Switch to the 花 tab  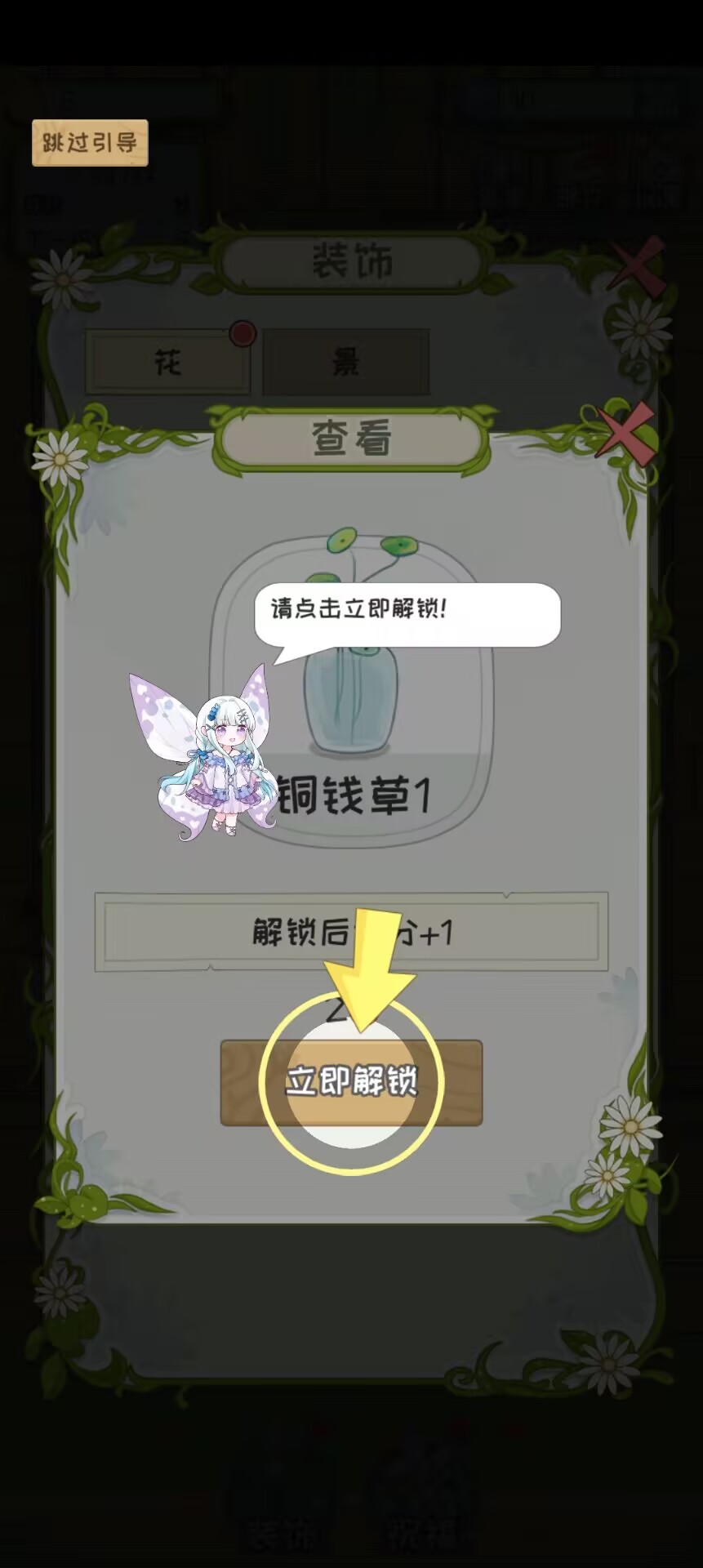coord(168,362)
